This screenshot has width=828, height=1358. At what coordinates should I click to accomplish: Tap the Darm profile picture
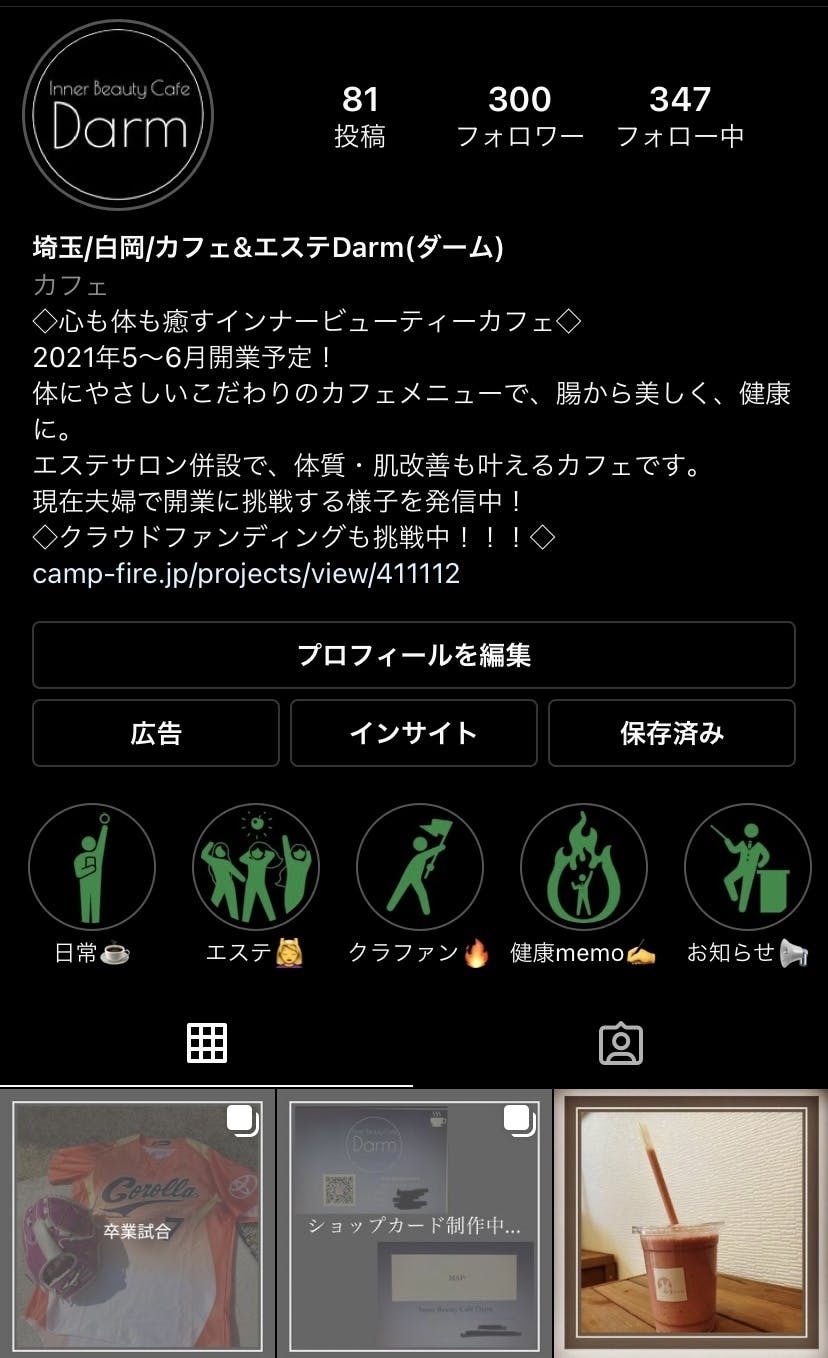(118, 115)
